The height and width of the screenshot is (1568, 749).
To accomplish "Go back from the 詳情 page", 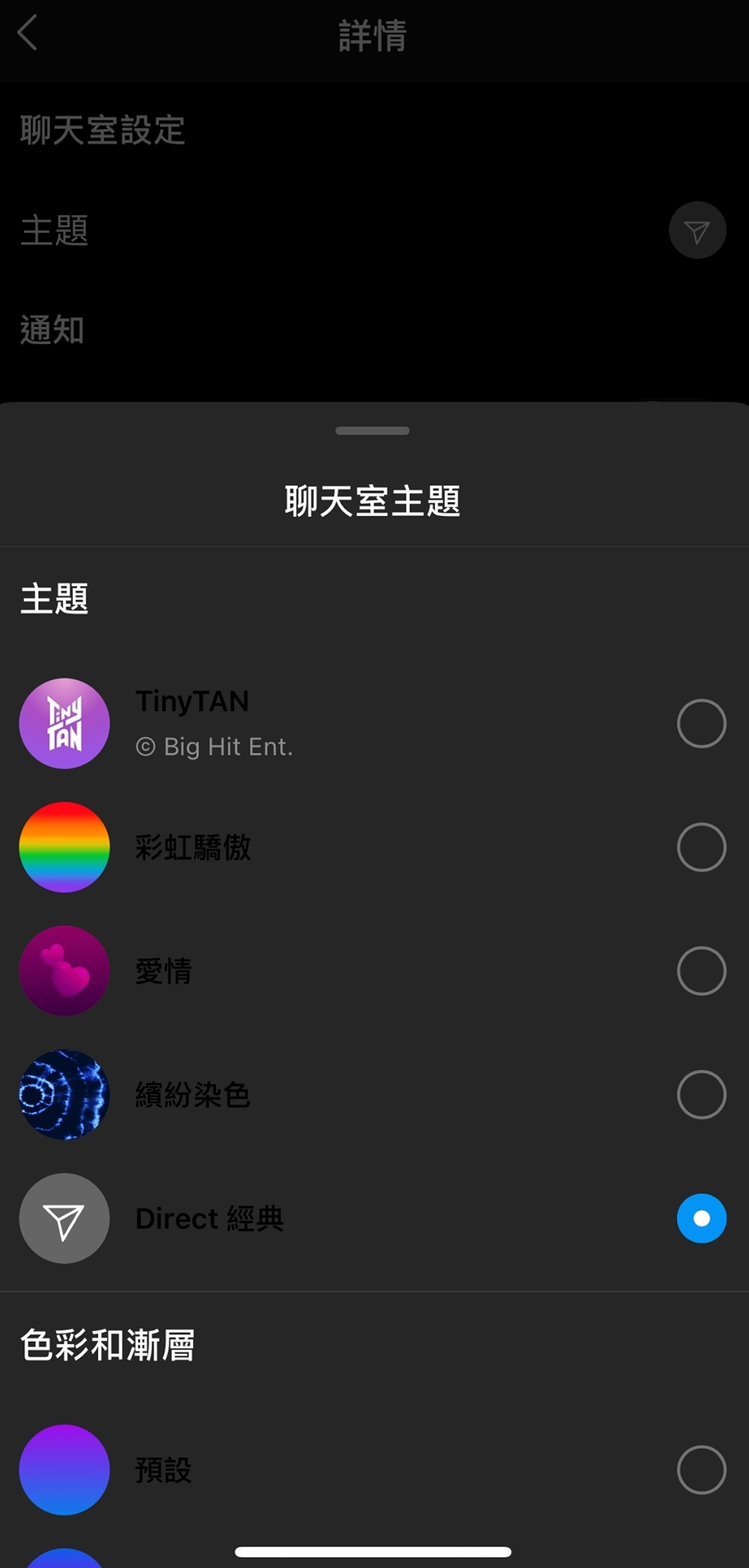I will click(28, 34).
